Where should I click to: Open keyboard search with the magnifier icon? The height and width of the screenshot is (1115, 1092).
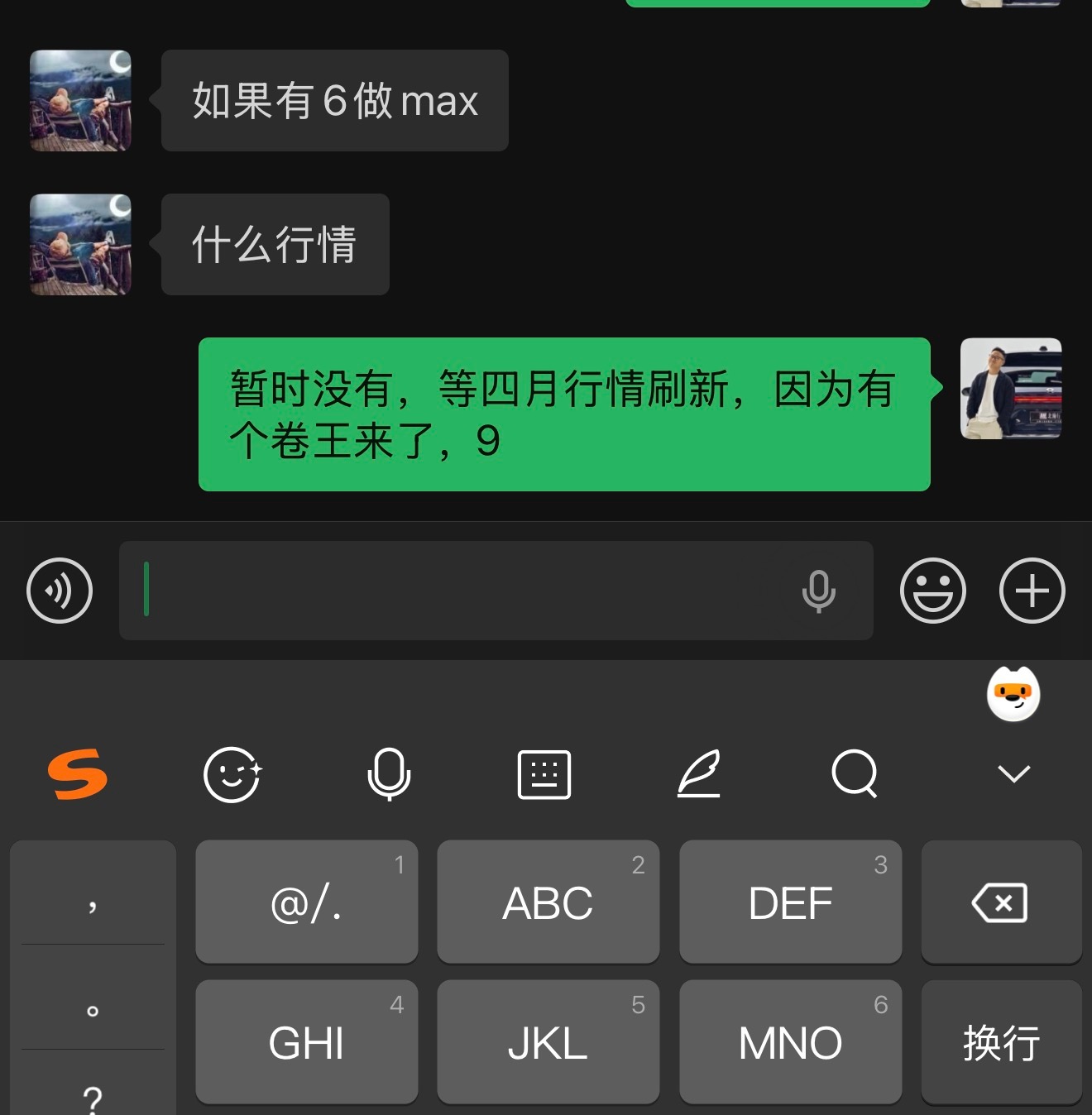(855, 775)
